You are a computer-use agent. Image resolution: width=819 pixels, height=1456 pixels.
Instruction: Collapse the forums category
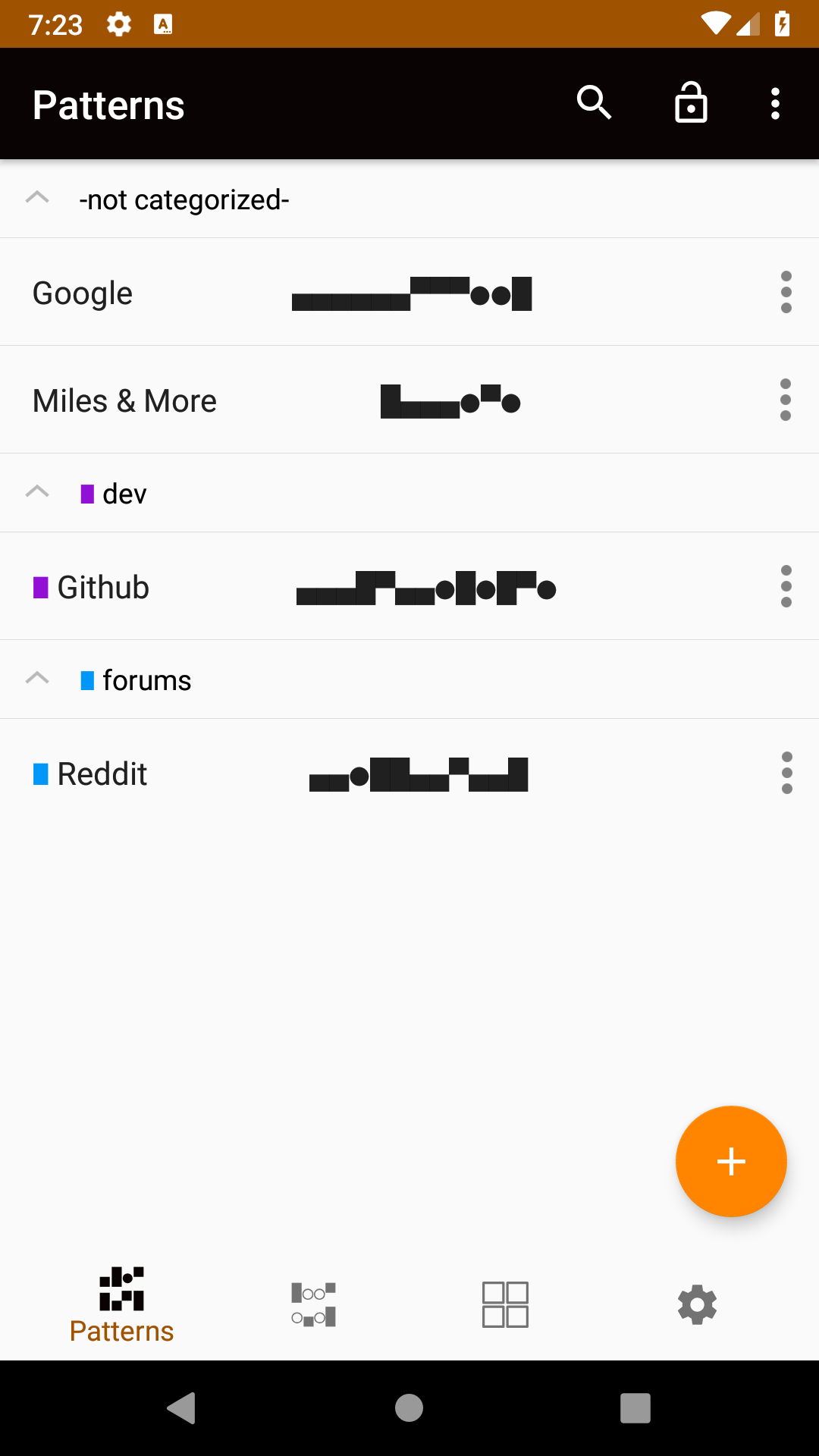point(37,679)
